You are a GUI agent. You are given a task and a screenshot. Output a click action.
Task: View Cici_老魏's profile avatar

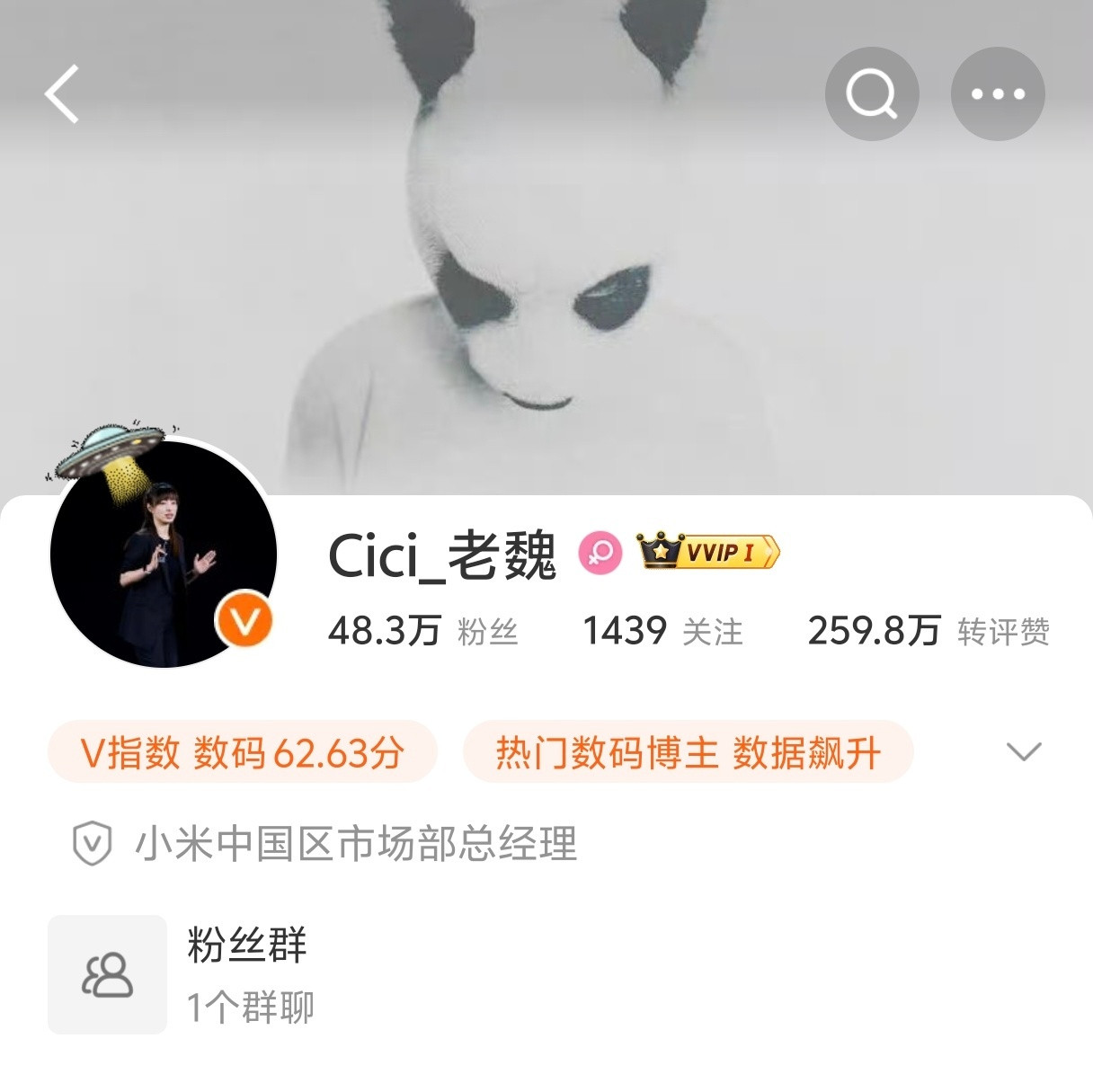click(x=164, y=554)
